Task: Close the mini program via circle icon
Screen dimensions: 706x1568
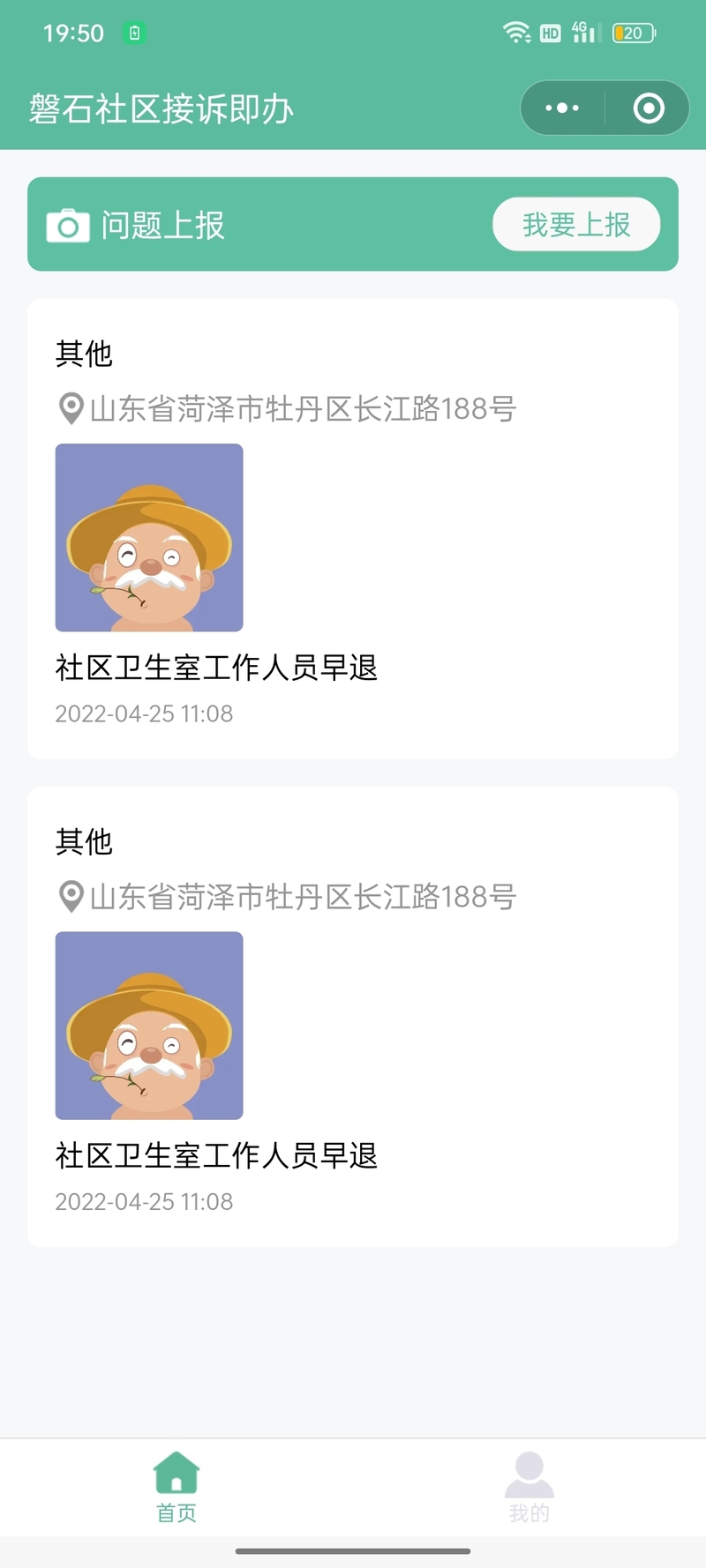Action: point(649,108)
